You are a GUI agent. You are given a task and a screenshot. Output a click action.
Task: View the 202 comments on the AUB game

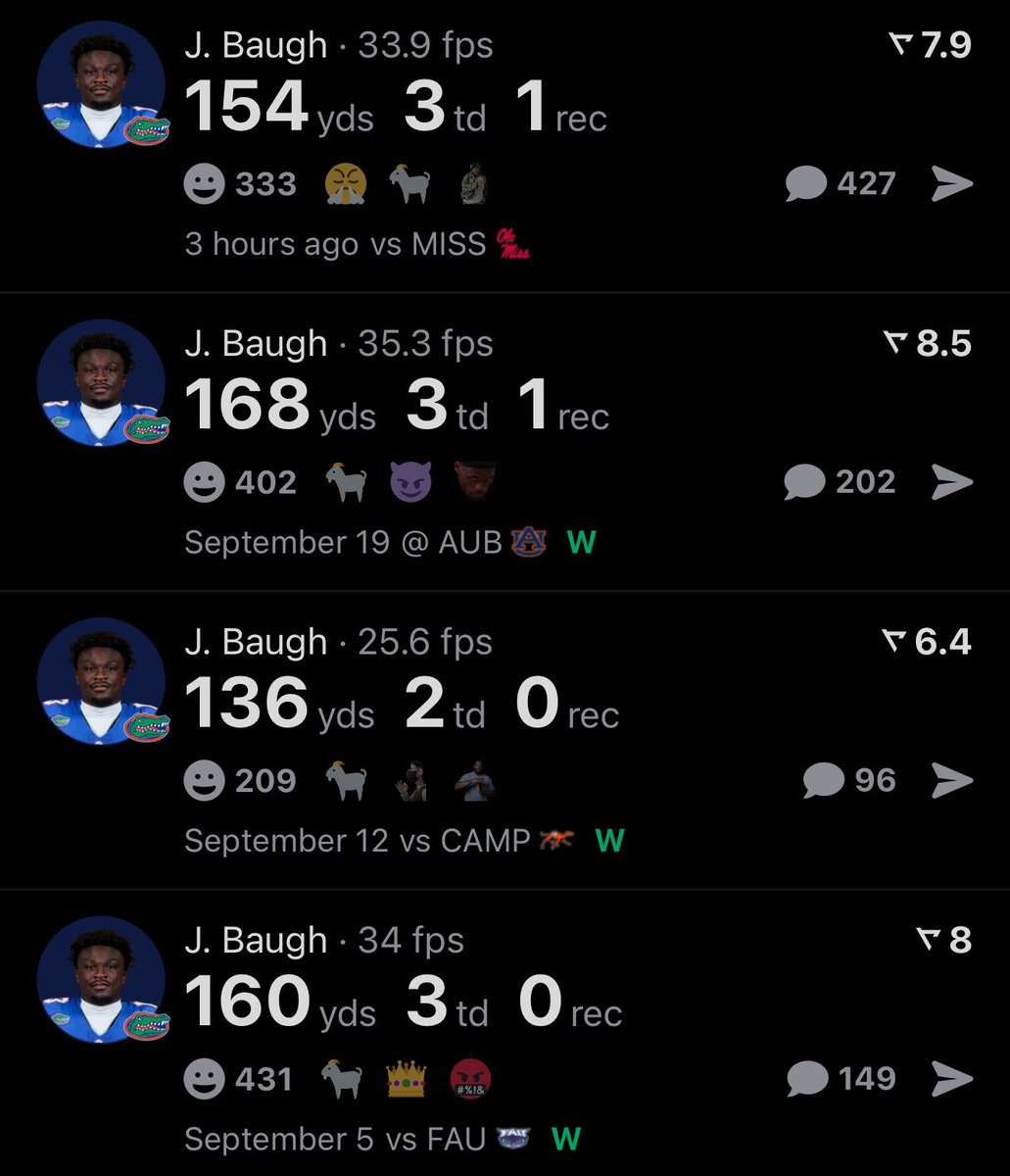pyautogui.click(x=841, y=482)
